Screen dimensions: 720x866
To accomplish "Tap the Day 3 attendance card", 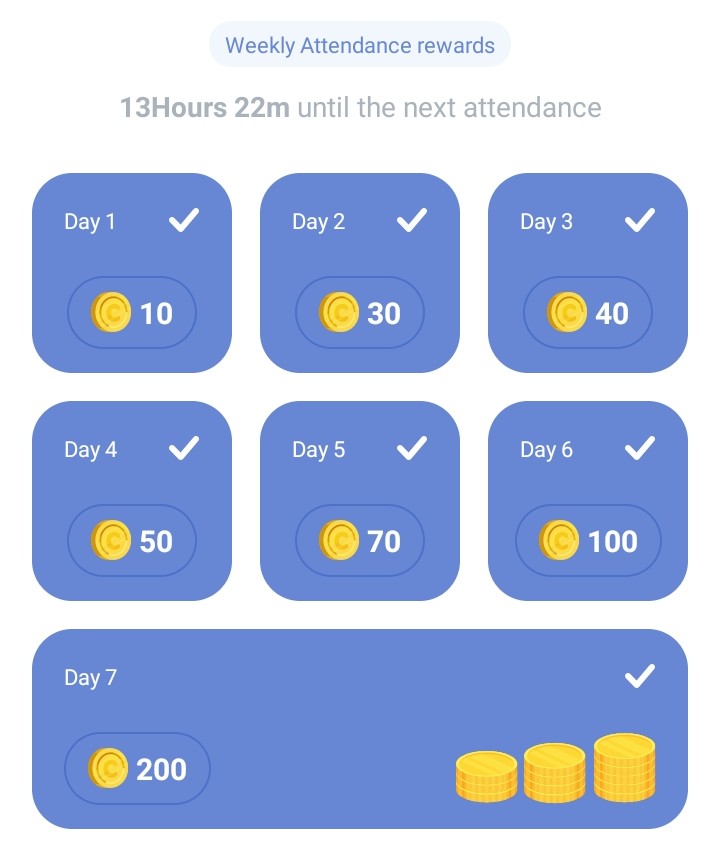I will coord(588,273).
